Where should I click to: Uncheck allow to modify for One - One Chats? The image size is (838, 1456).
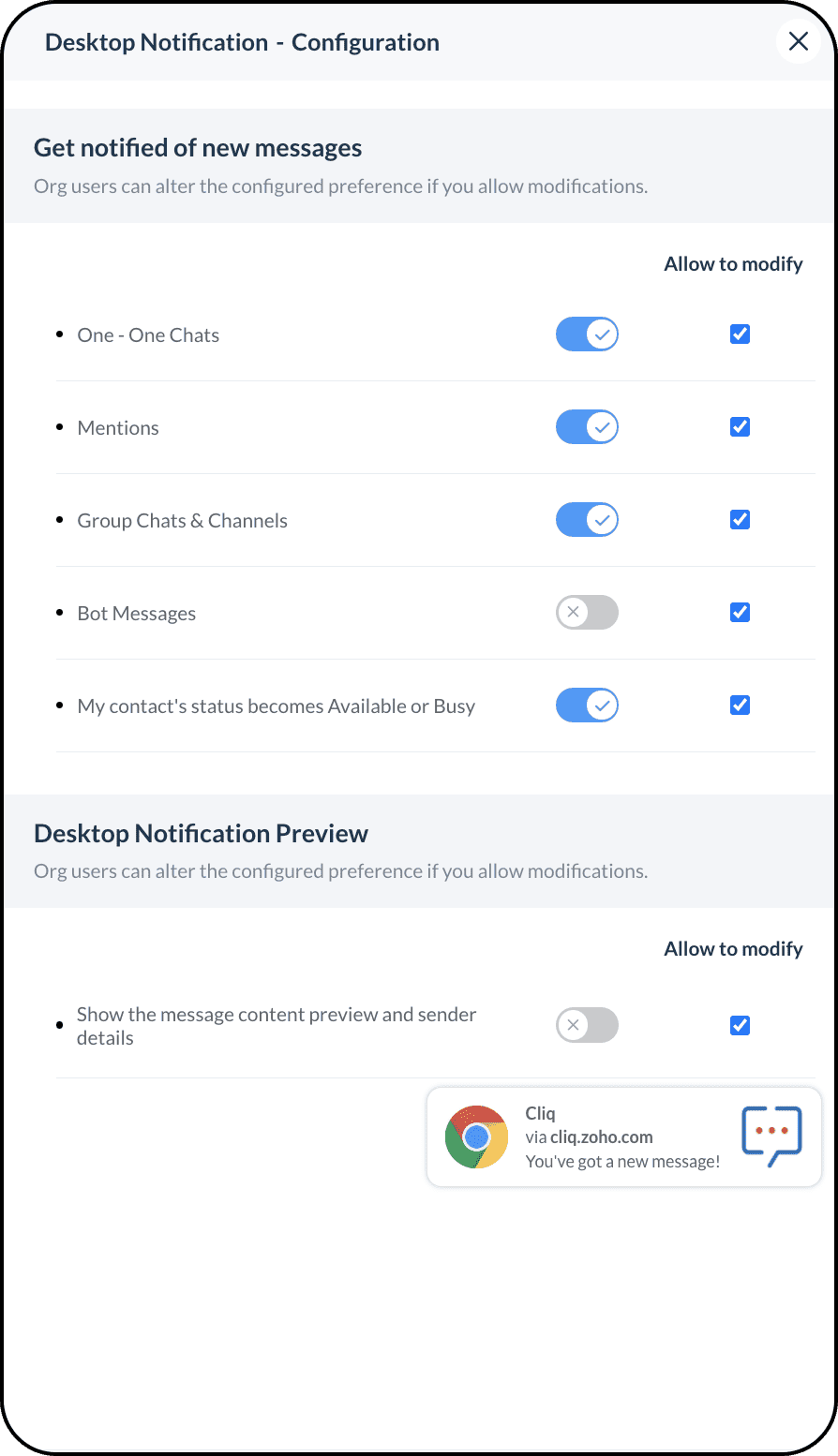click(x=740, y=334)
